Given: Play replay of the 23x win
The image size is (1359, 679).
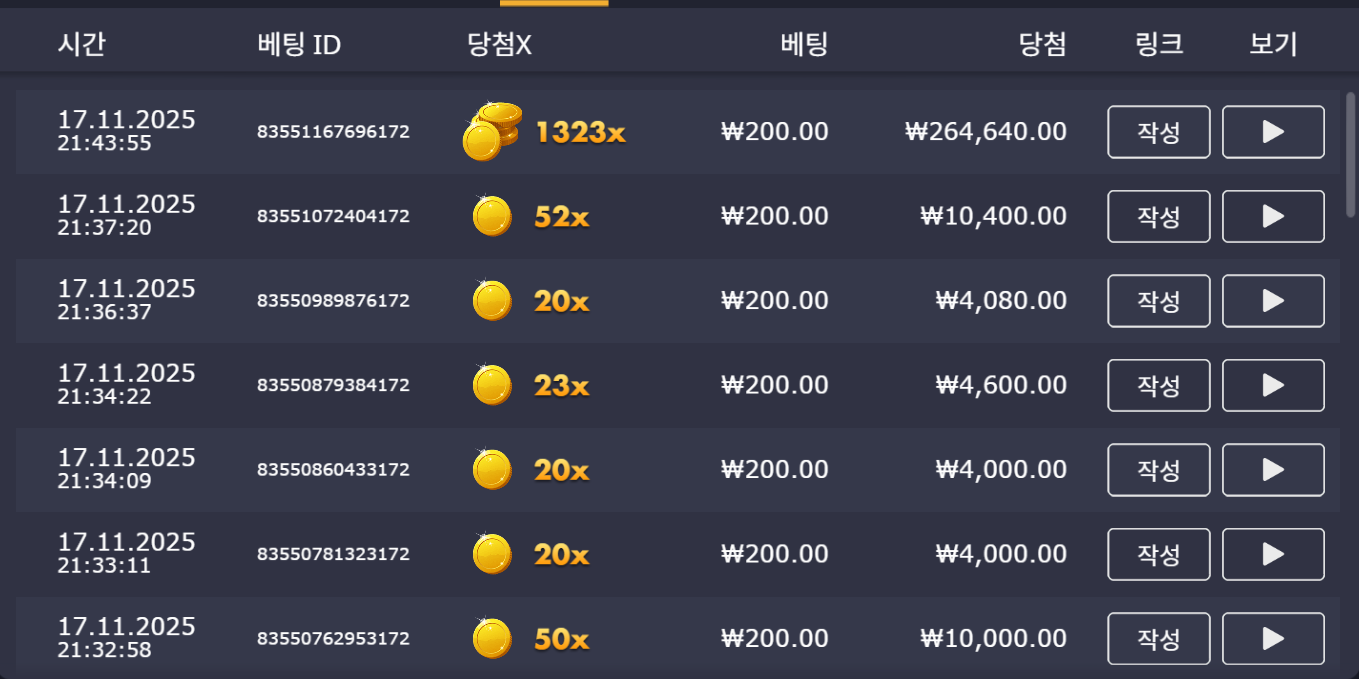Looking at the screenshot, I should [x=1273, y=385].
